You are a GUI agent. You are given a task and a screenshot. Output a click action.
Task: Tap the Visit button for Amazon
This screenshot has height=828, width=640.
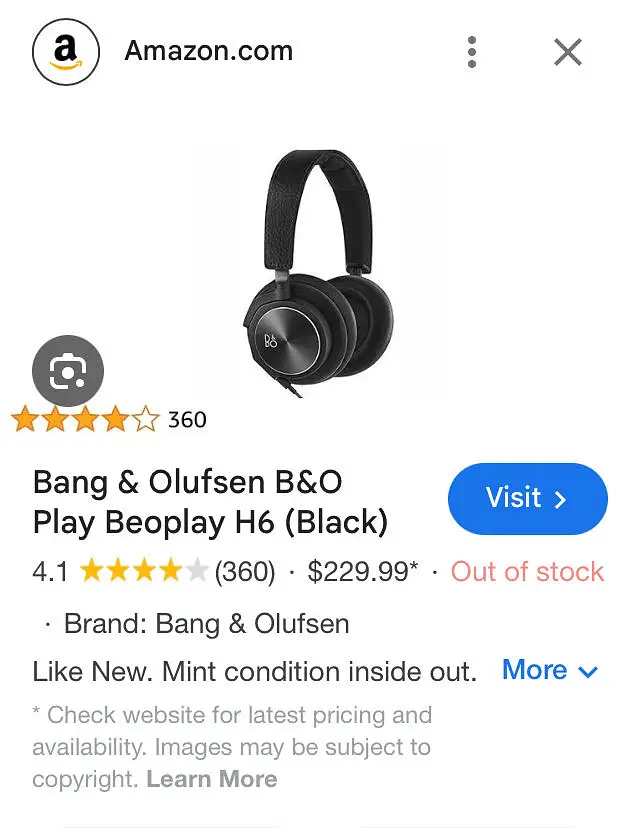(527, 498)
